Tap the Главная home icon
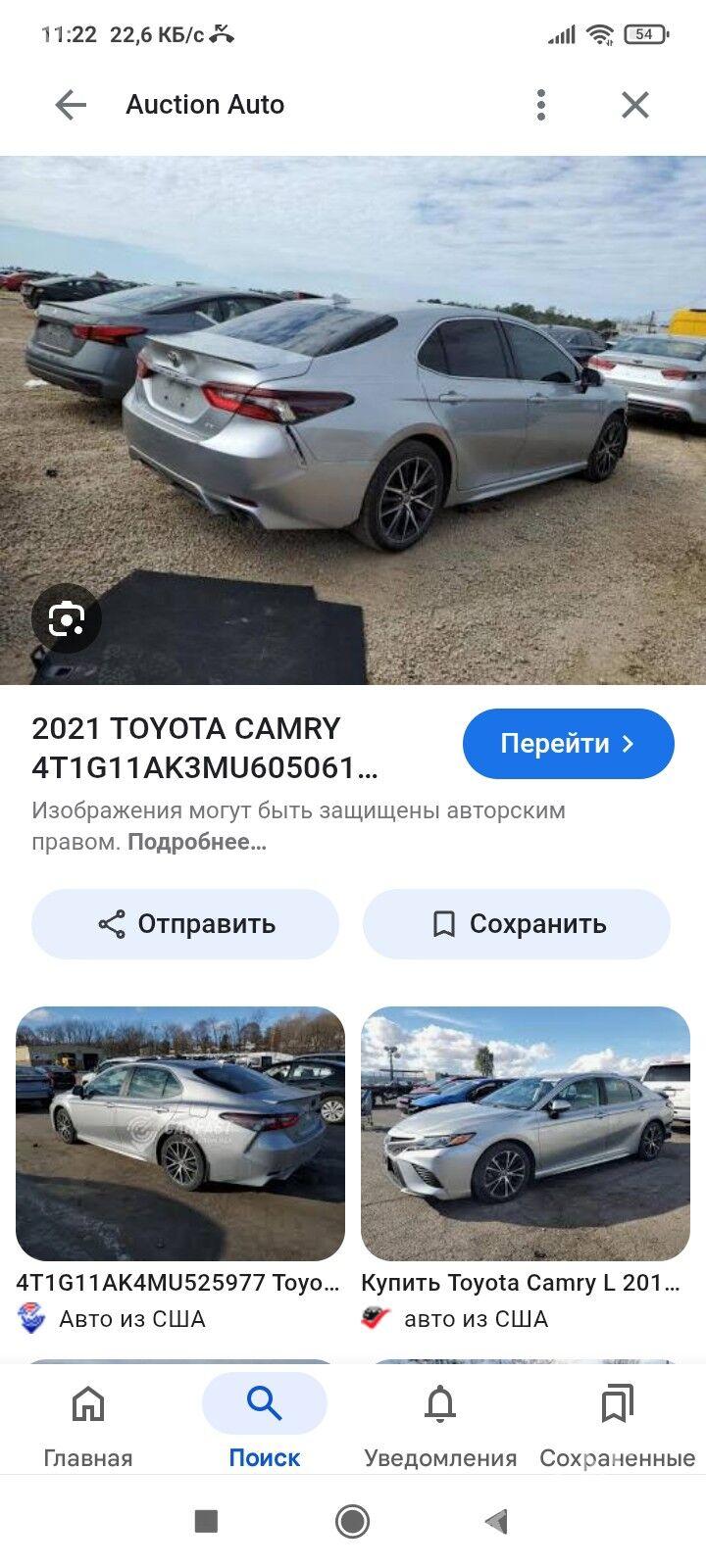 click(87, 1403)
